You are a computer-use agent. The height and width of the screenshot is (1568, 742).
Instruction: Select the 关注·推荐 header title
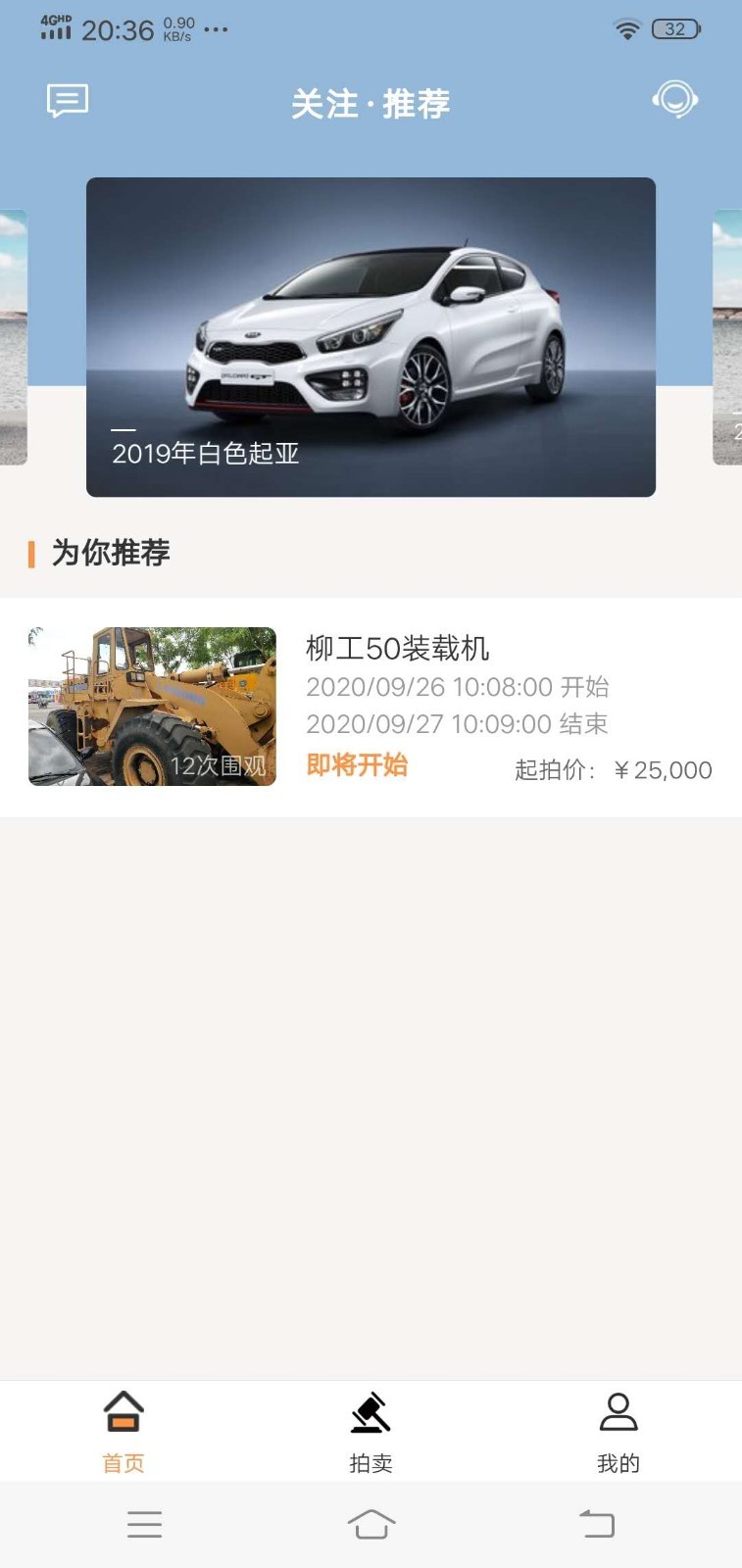point(371,103)
